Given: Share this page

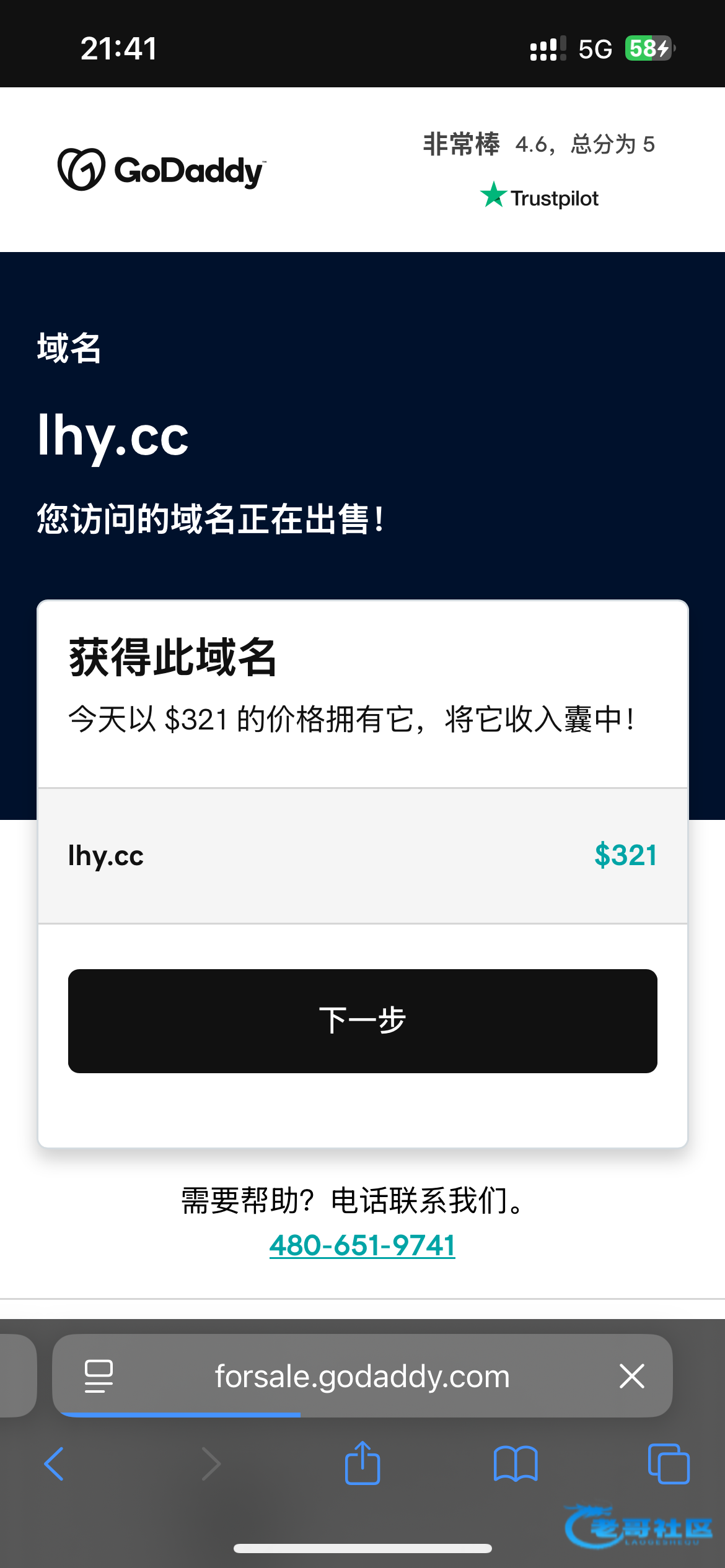Looking at the screenshot, I should [362, 1463].
